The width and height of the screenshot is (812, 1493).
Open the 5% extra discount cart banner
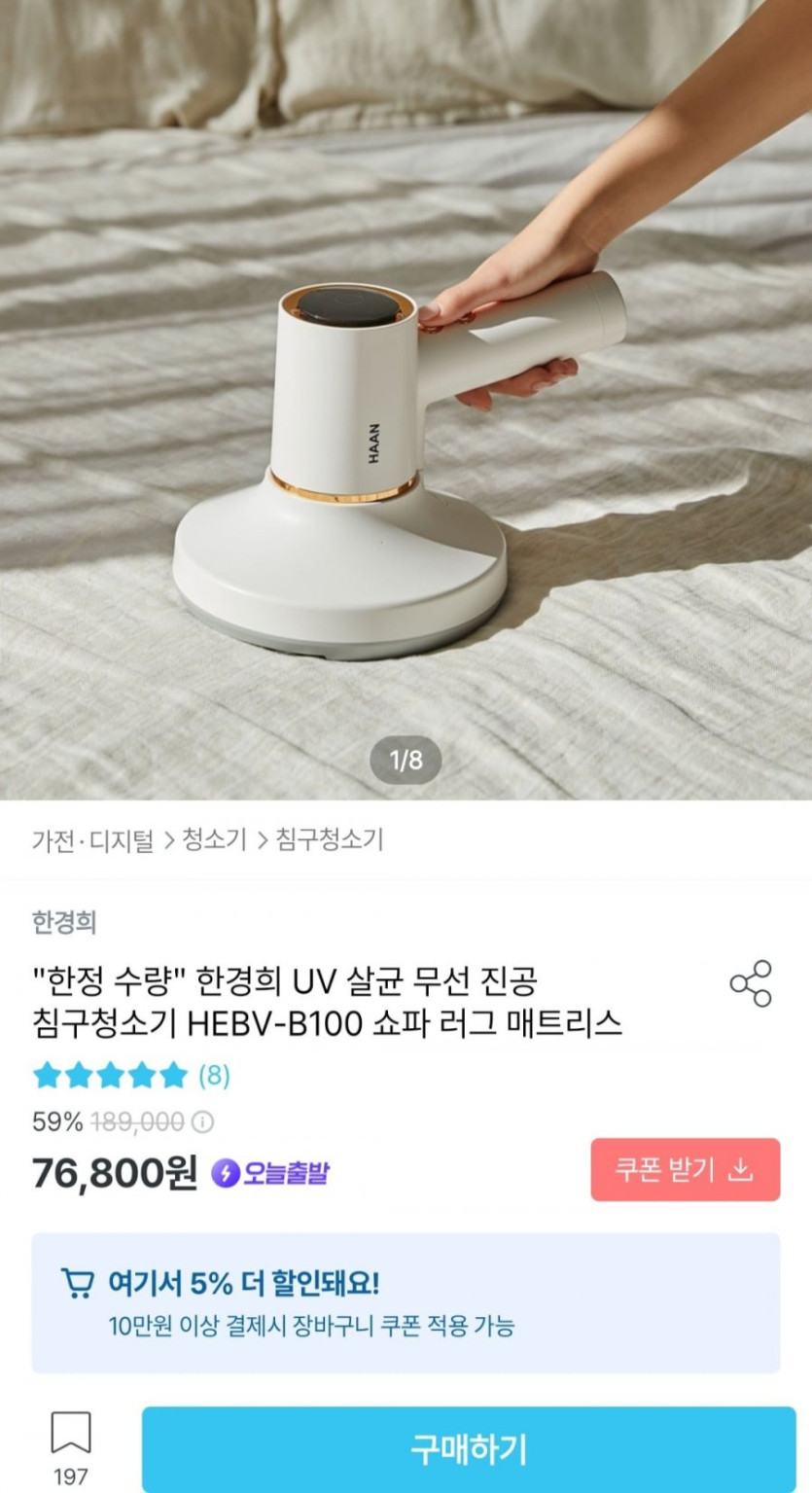pyautogui.click(x=406, y=1302)
